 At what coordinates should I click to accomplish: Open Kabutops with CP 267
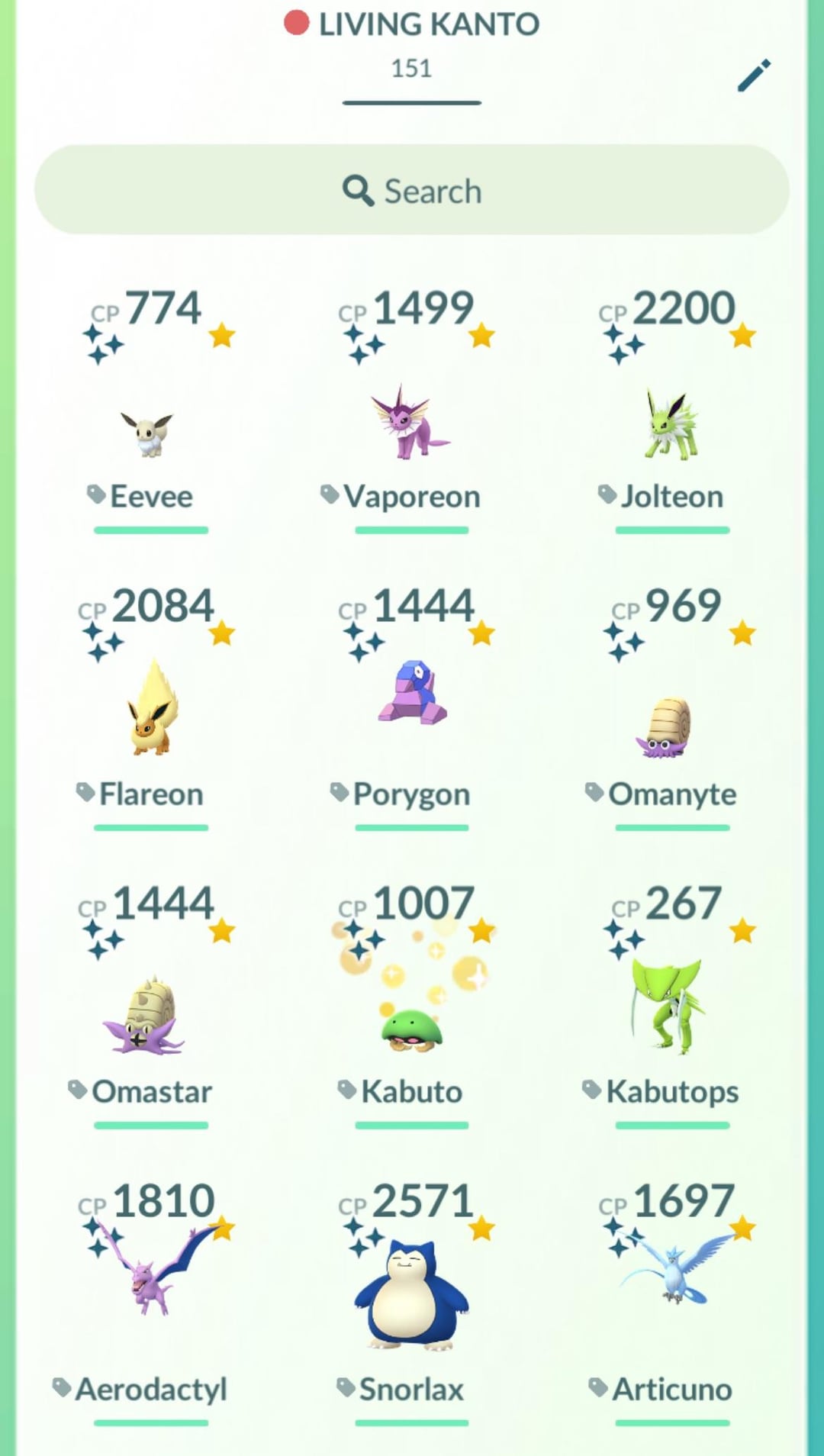(x=668, y=1007)
